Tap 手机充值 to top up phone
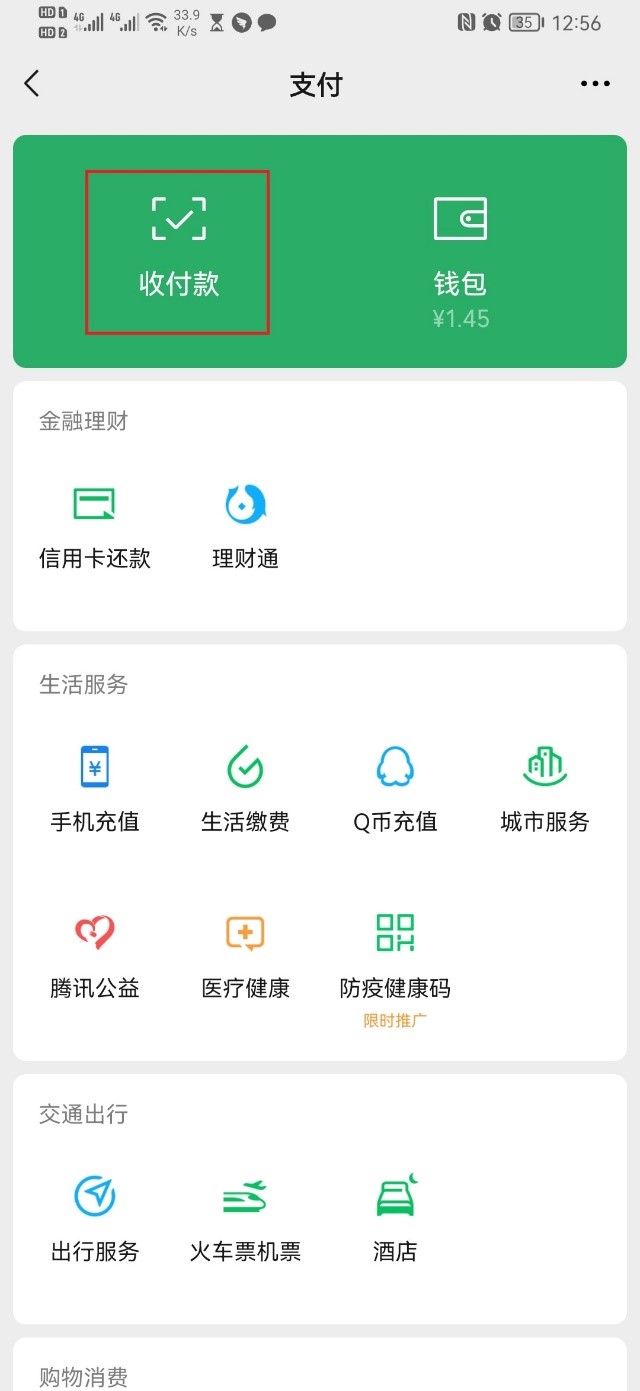 (x=95, y=790)
